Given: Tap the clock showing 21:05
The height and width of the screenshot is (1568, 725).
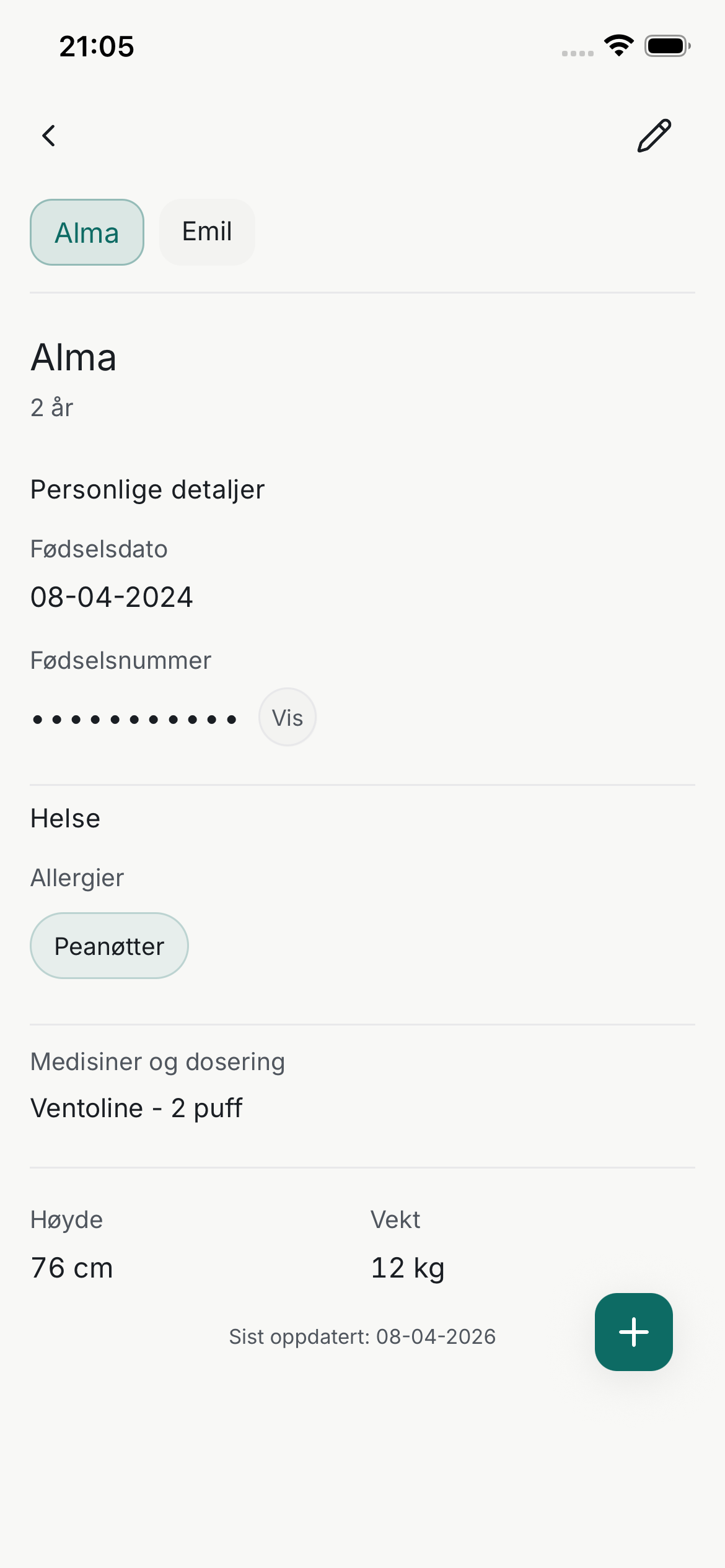Looking at the screenshot, I should tap(97, 46).
